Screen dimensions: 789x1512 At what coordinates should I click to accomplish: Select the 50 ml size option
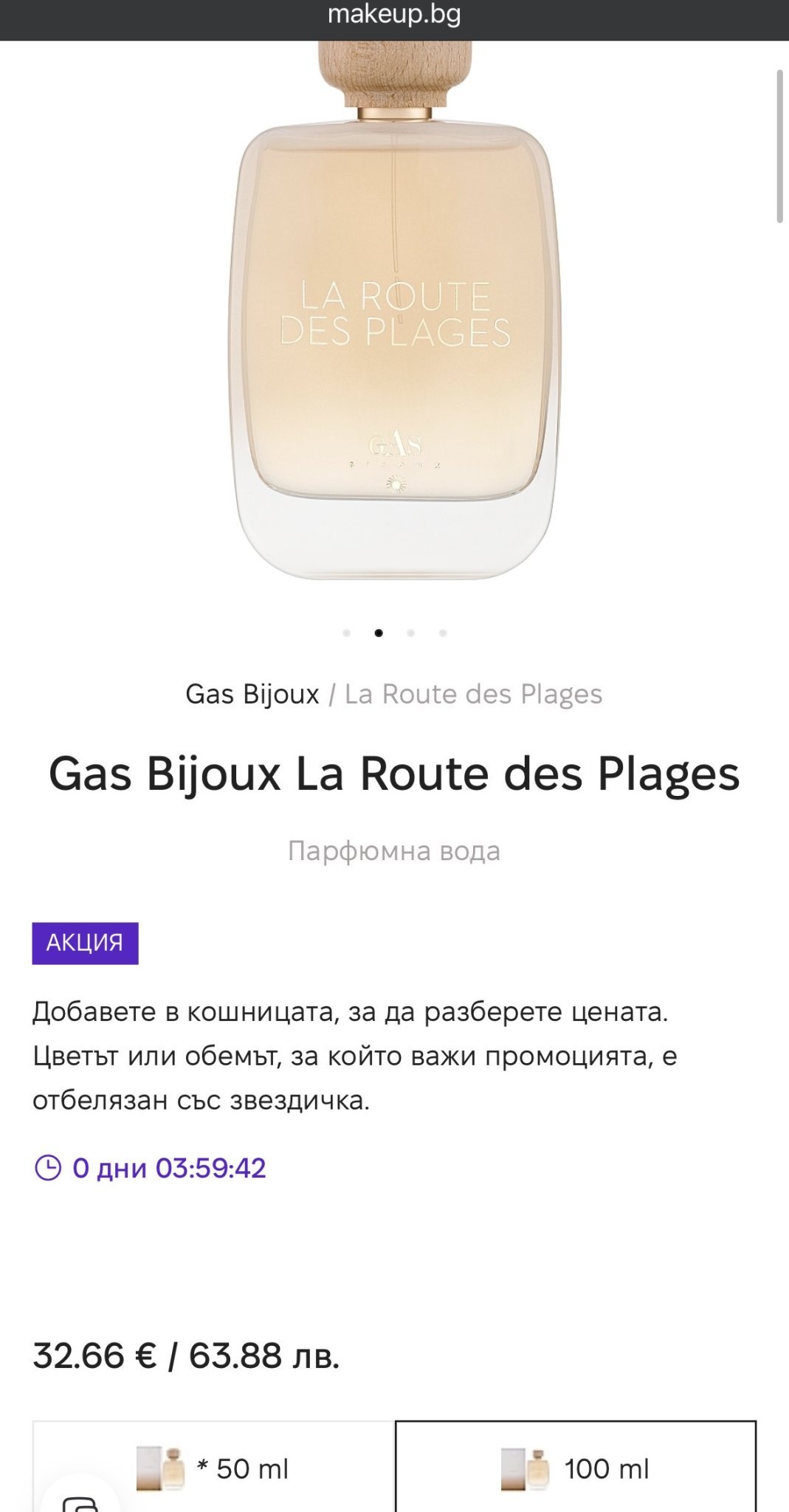[214, 1468]
